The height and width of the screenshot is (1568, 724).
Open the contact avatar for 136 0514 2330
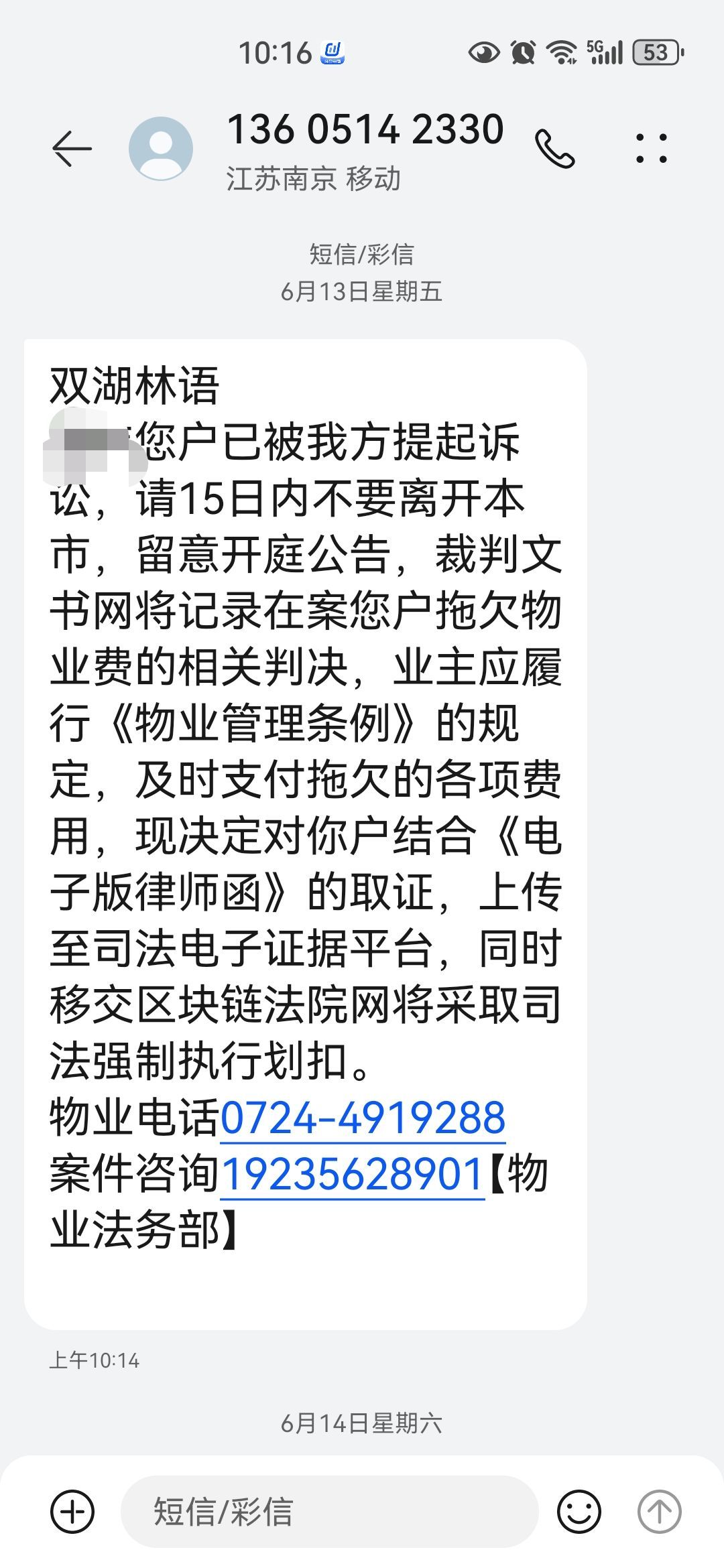pos(161,148)
